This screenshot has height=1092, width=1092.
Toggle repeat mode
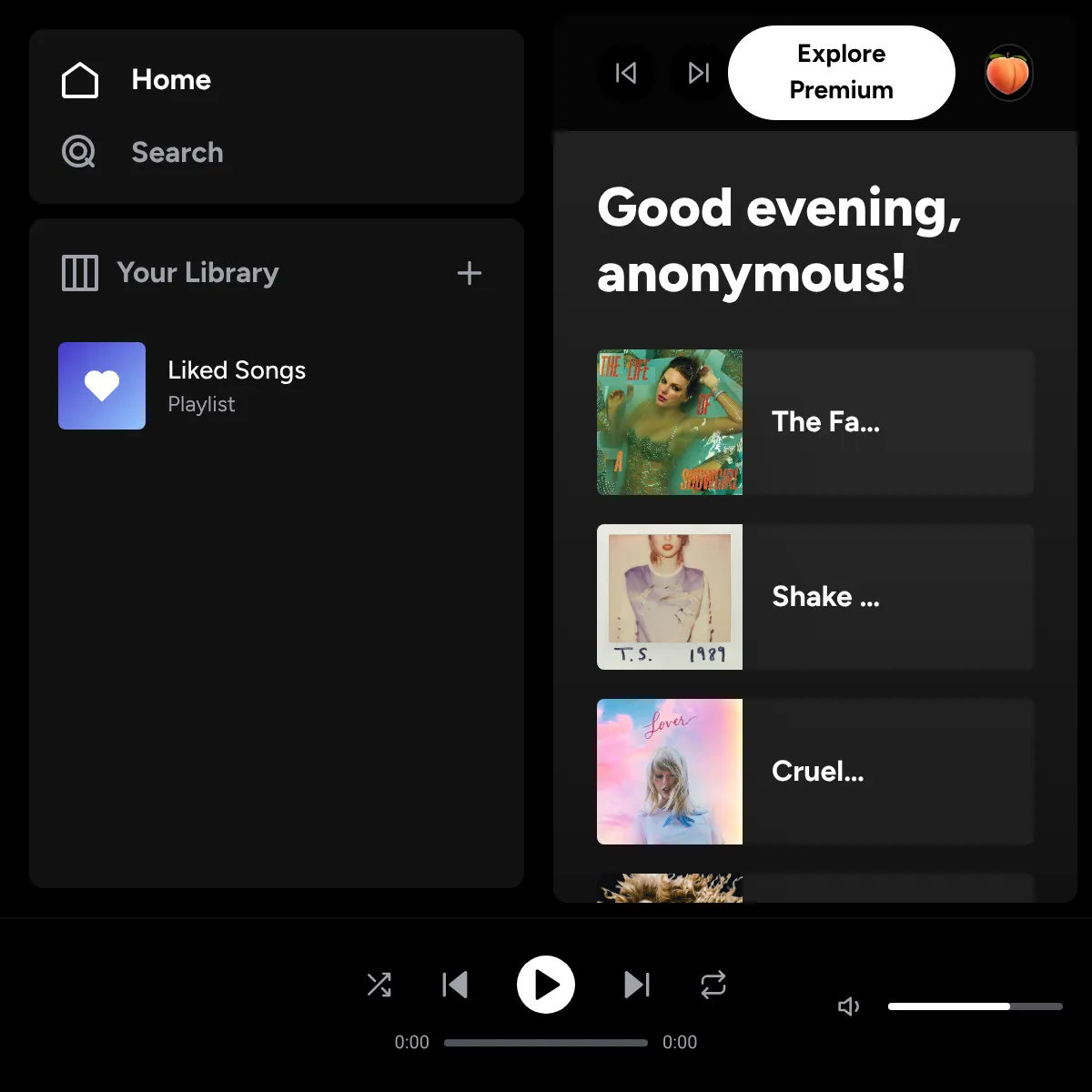pos(713,985)
